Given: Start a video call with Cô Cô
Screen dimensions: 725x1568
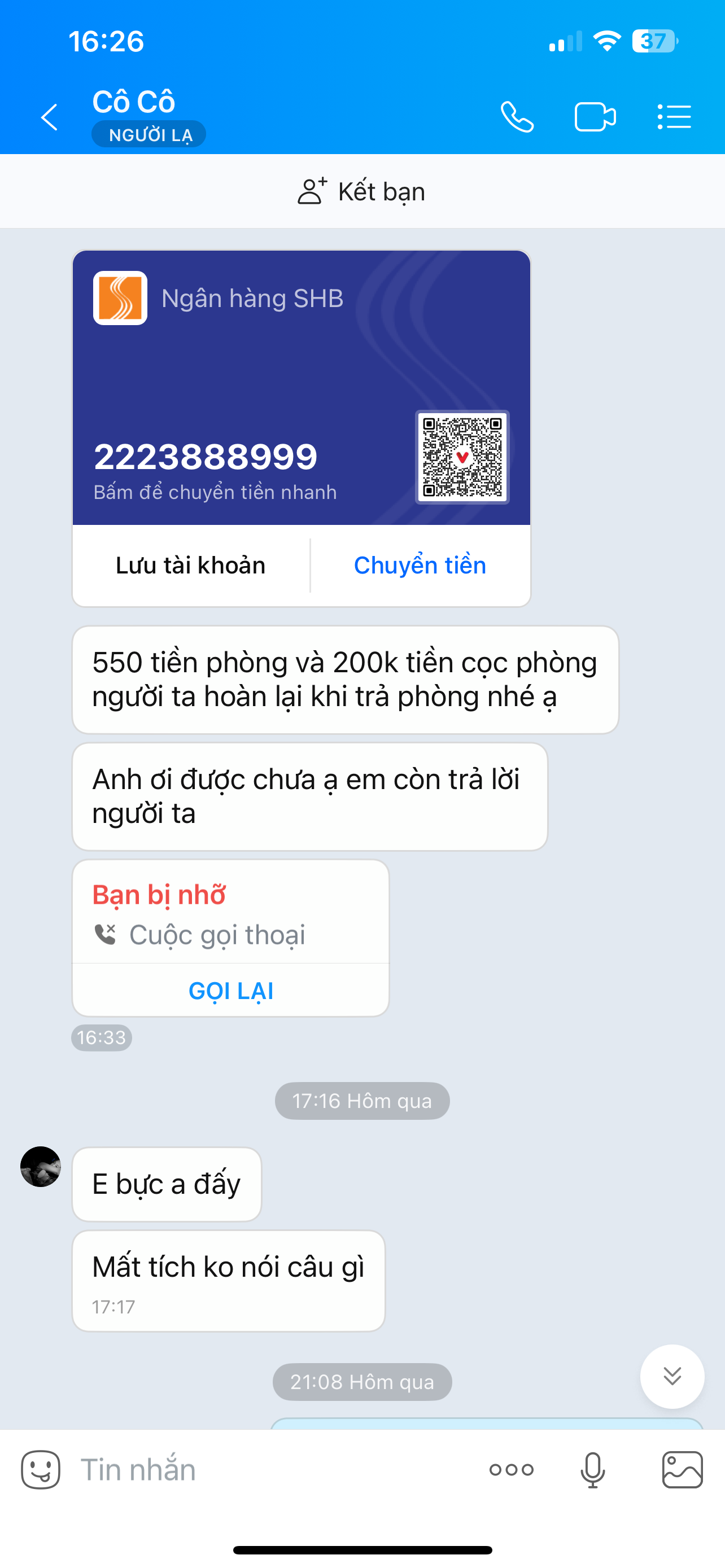Looking at the screenshot, I should click(595, 117).
